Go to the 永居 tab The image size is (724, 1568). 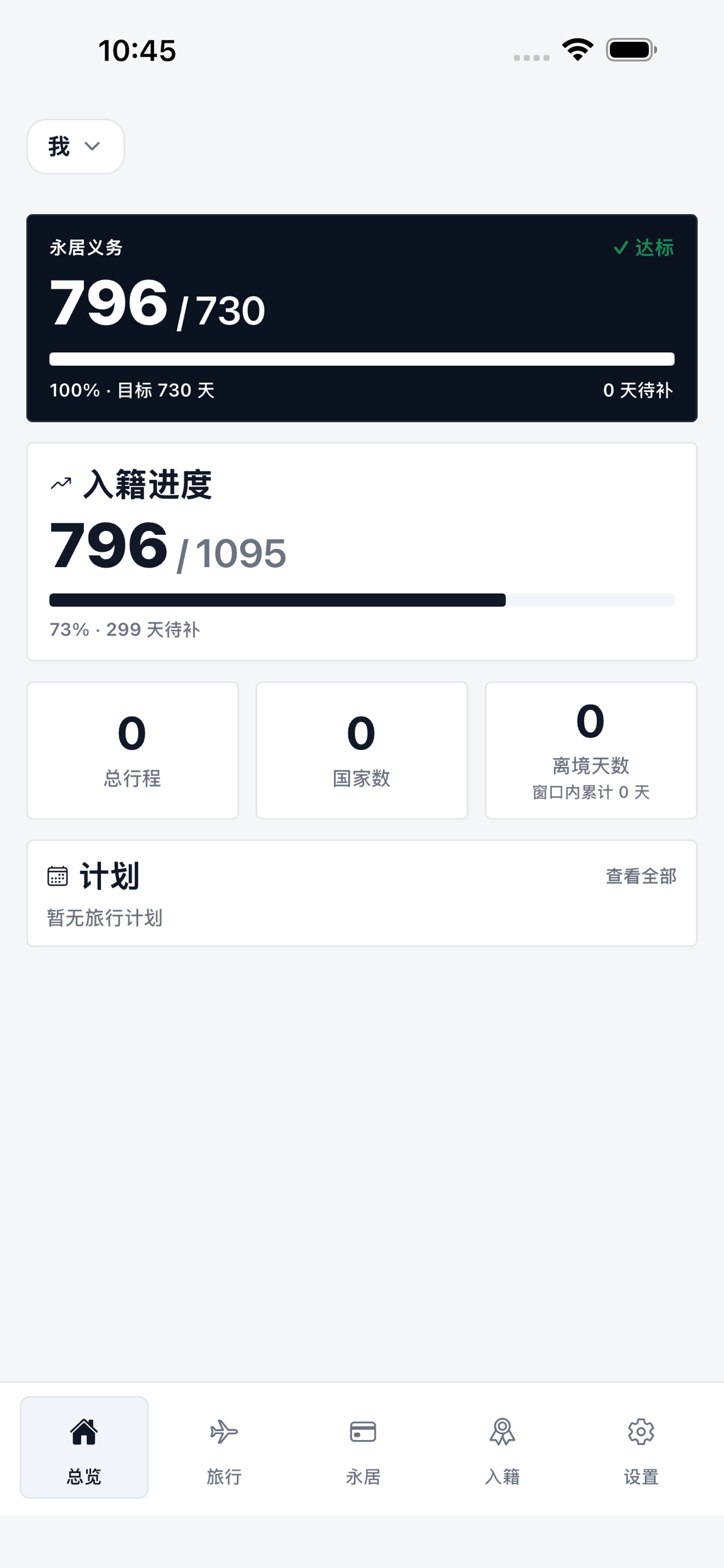coord(363,1447)
